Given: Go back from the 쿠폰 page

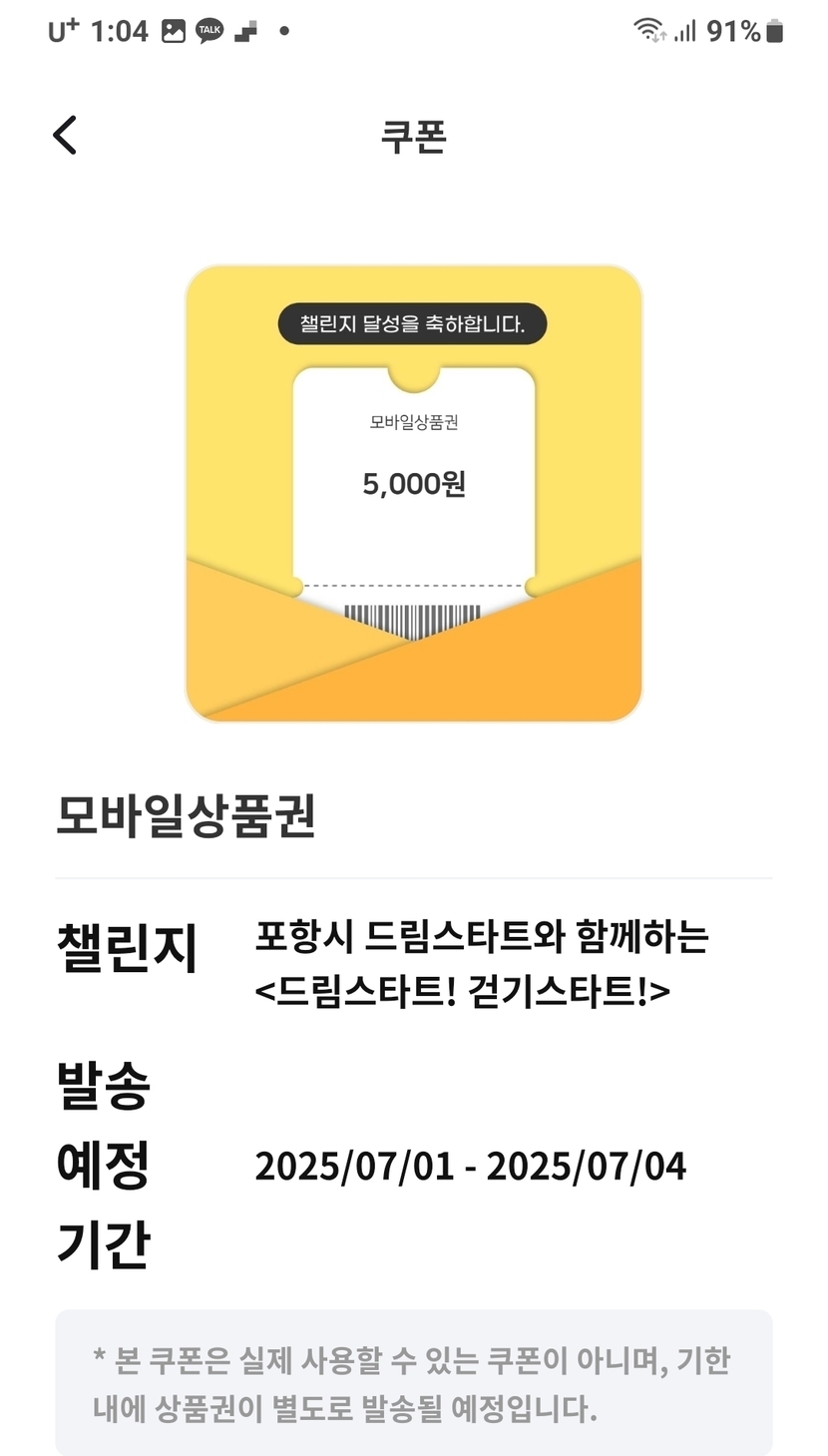Looking at the screenshot, I should [x=65, y=136].
